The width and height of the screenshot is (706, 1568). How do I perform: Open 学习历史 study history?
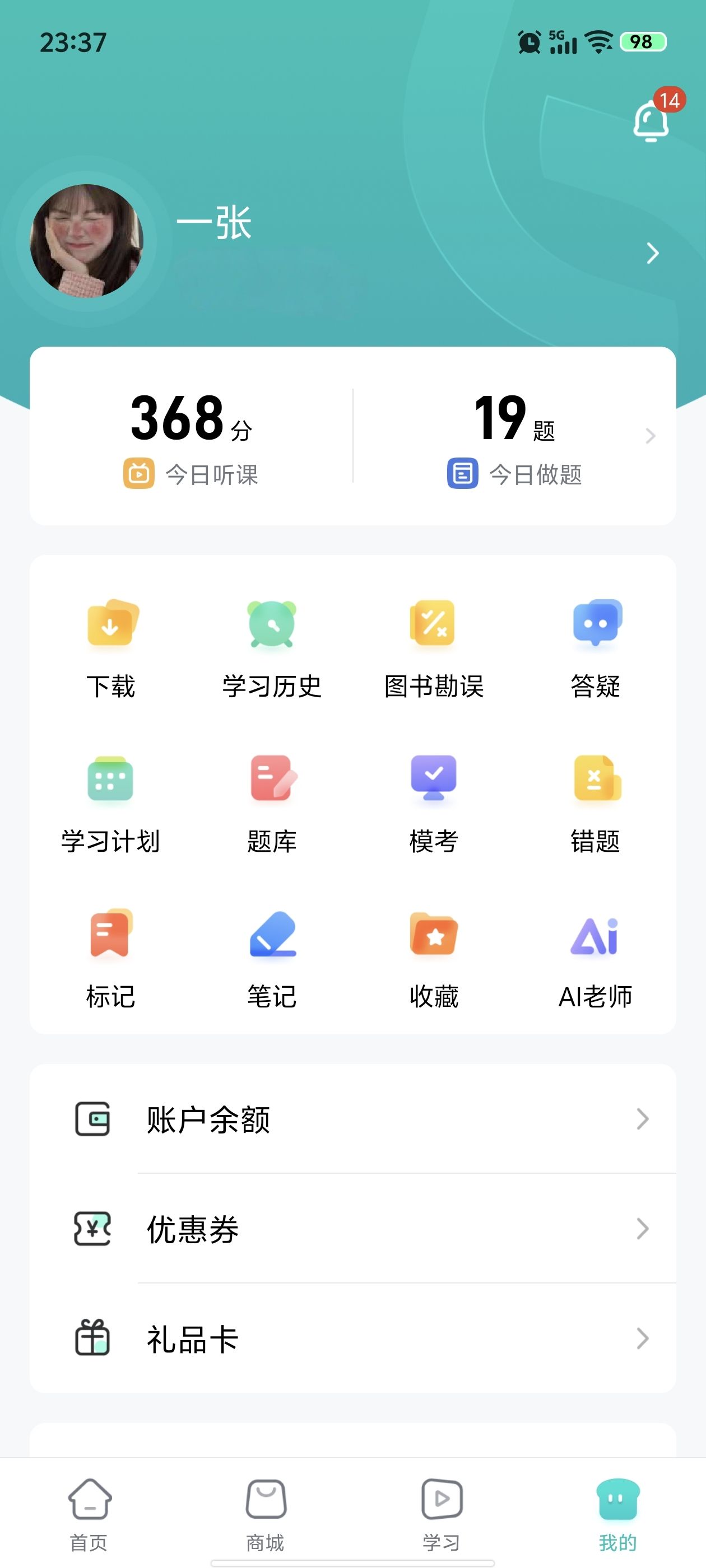(x=272, y=649)
